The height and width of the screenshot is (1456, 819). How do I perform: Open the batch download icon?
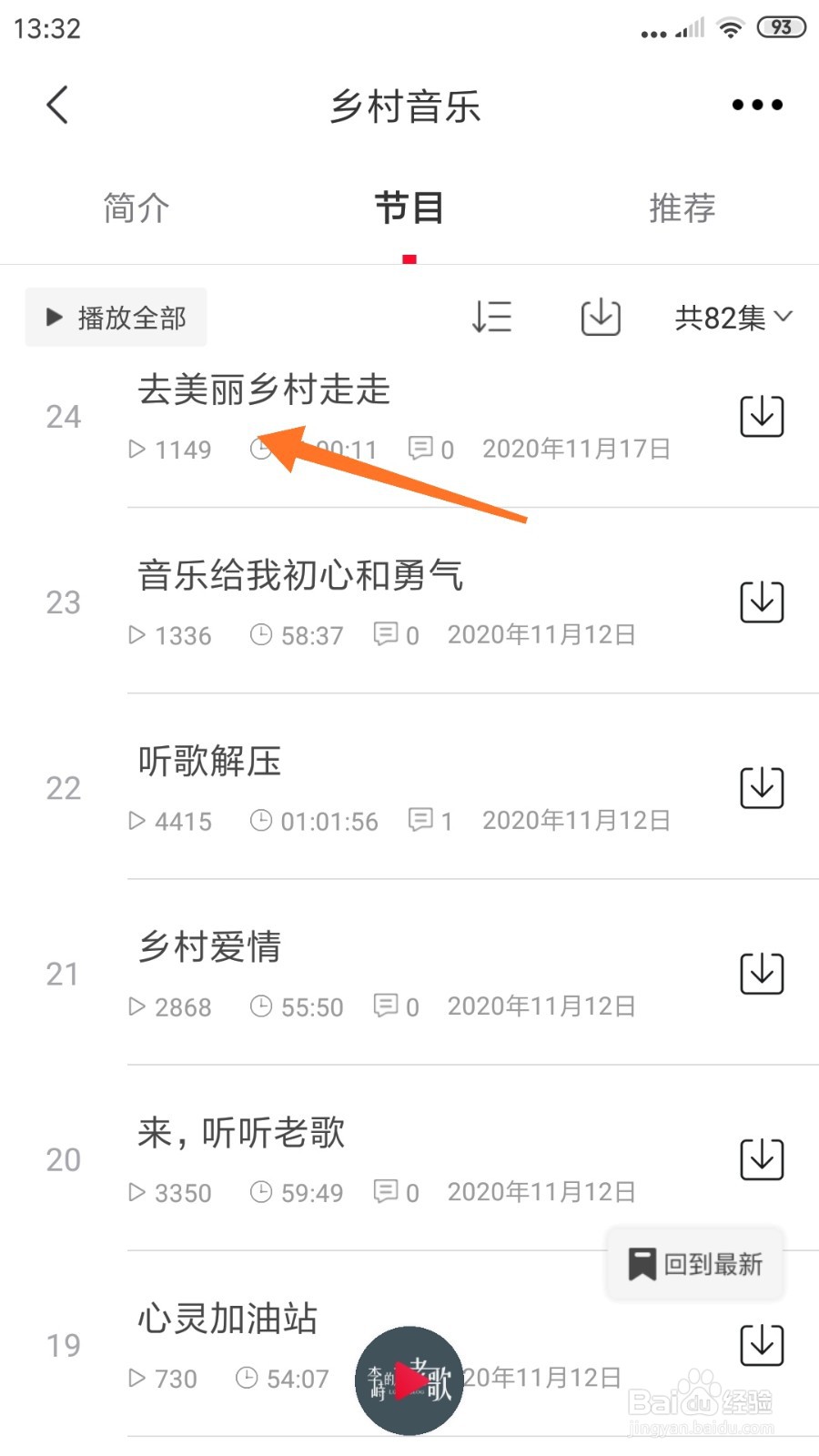[x=599, y=318]
